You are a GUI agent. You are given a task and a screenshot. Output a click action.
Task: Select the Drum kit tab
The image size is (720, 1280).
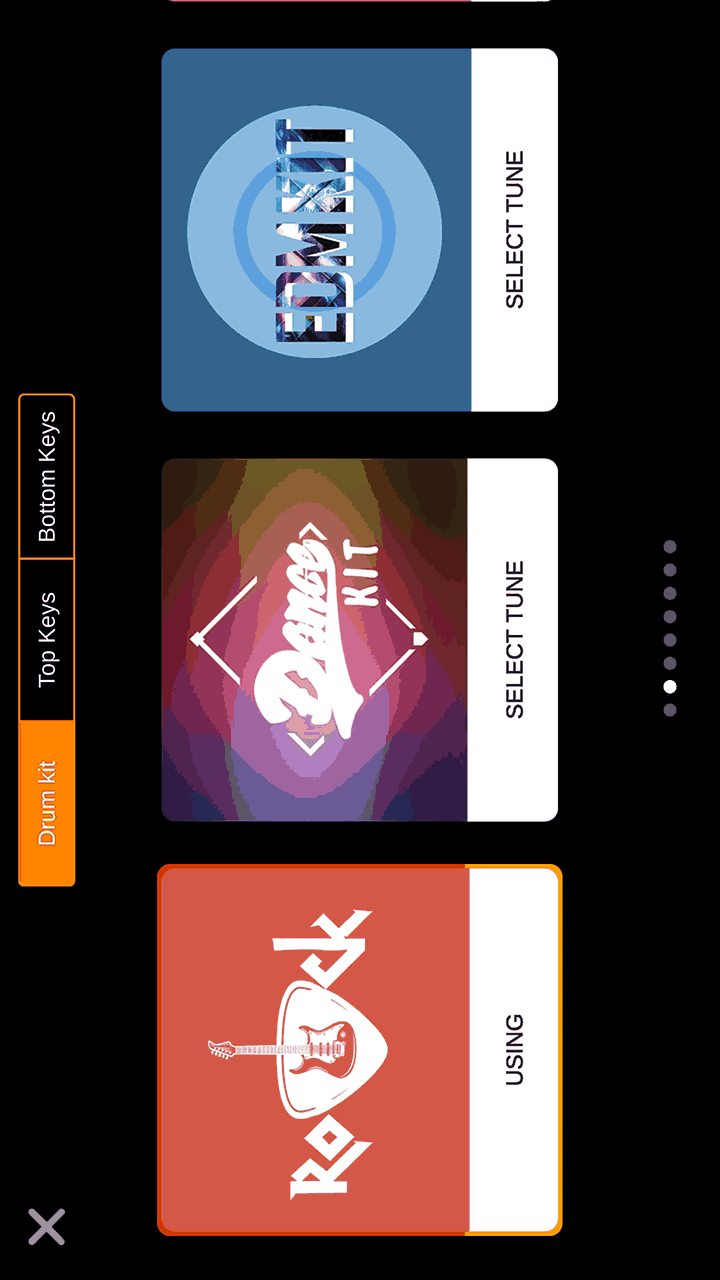[x=46, y=803]
